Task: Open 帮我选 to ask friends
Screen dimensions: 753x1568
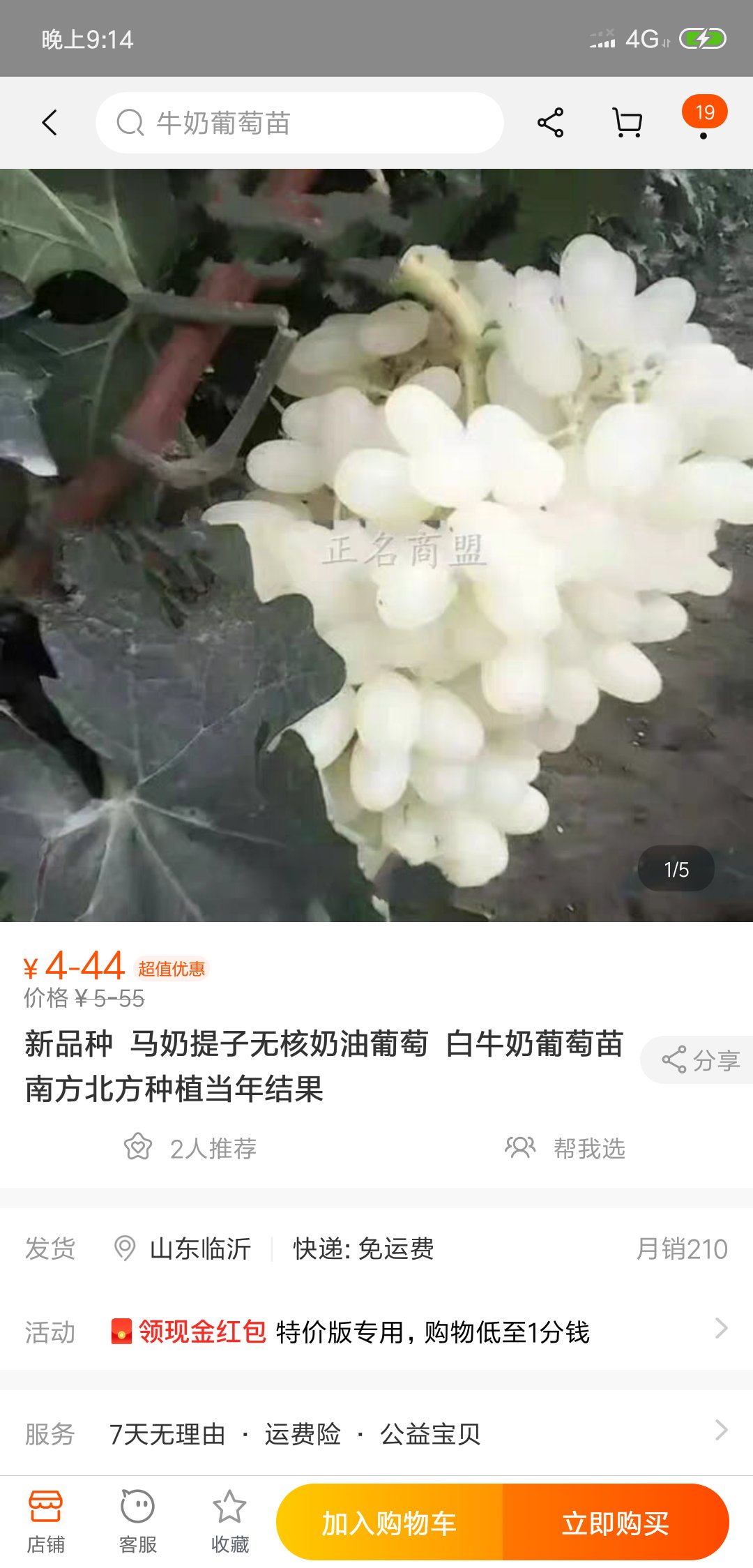Action: [565, 1148]
